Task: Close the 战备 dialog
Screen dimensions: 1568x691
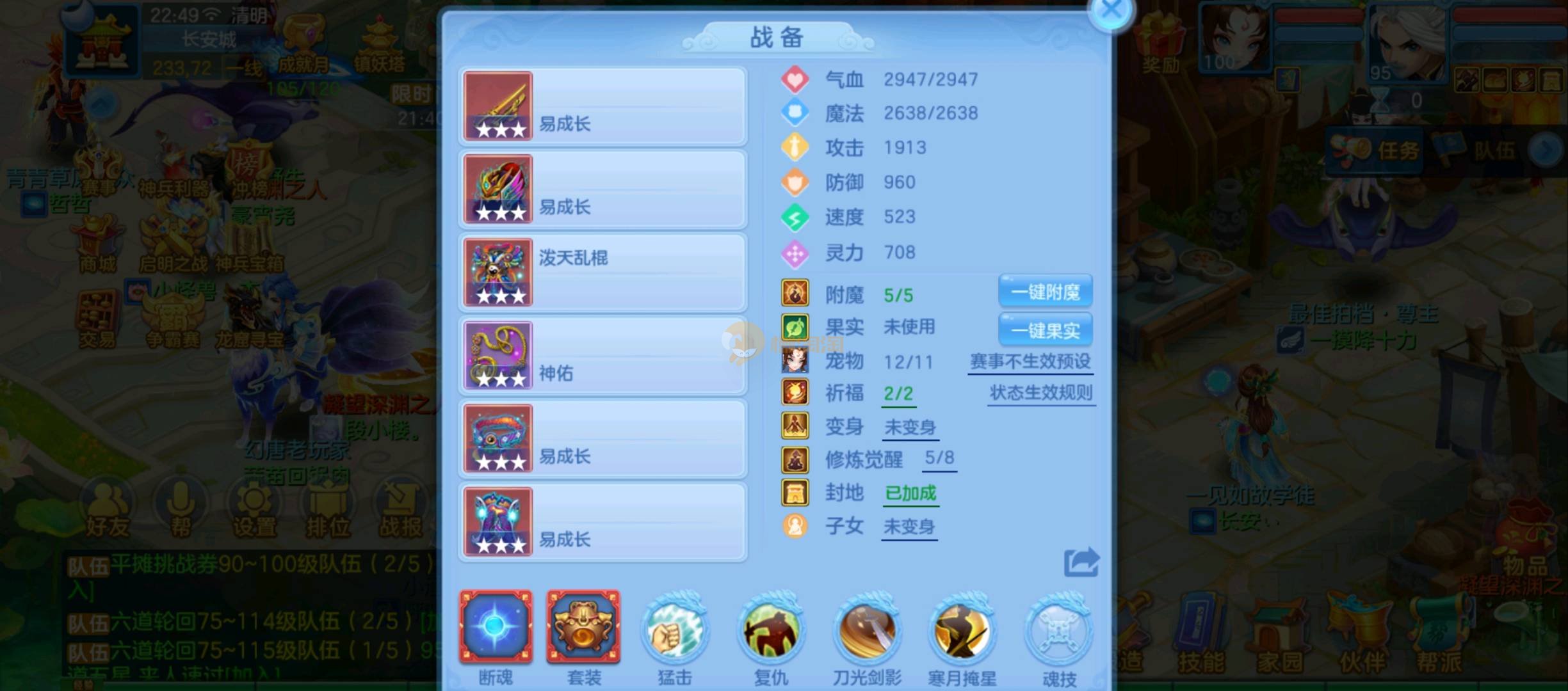Action: (1111, 11)
